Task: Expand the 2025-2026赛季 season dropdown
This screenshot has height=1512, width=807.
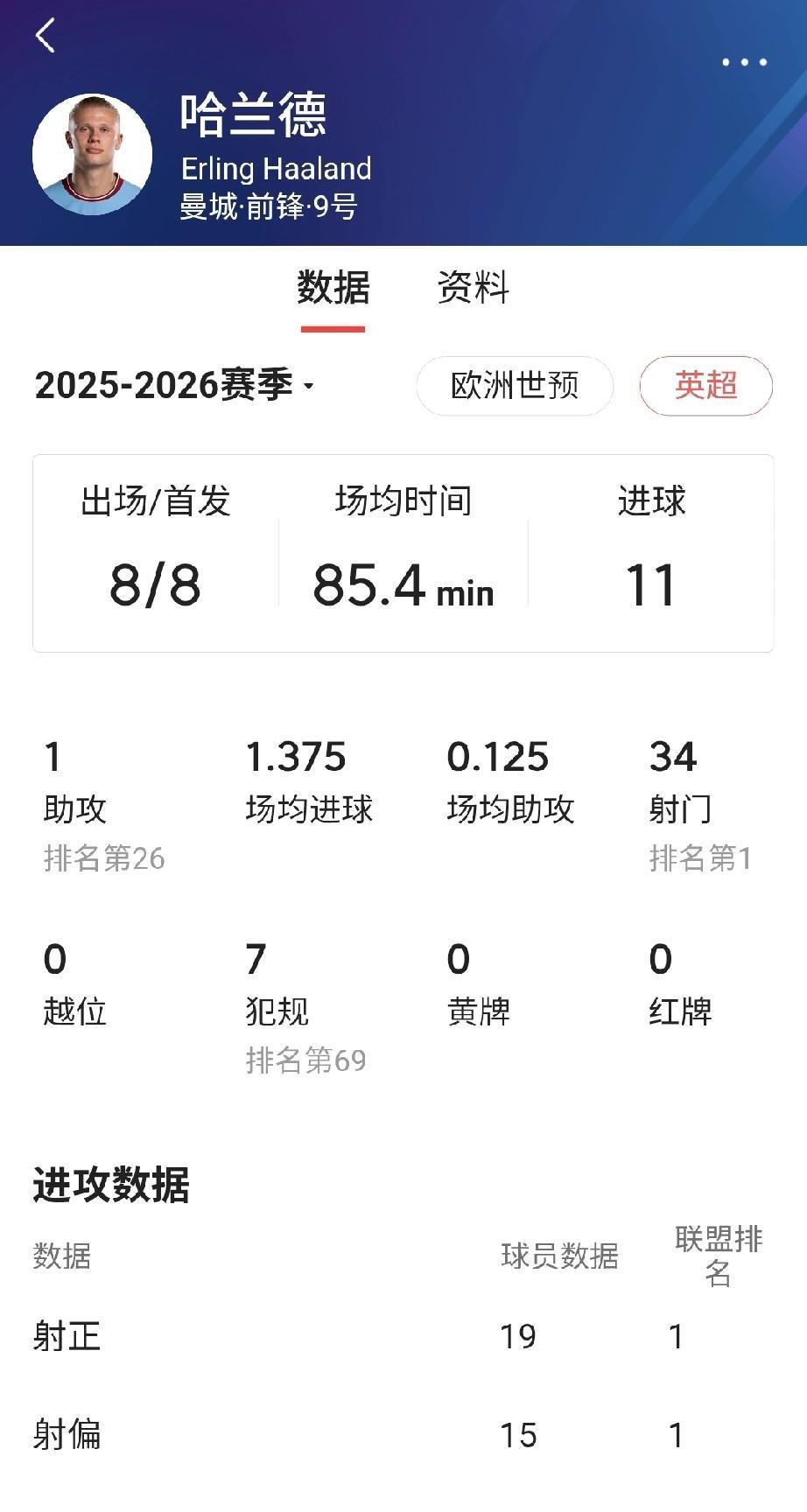Action: [175, 385]
